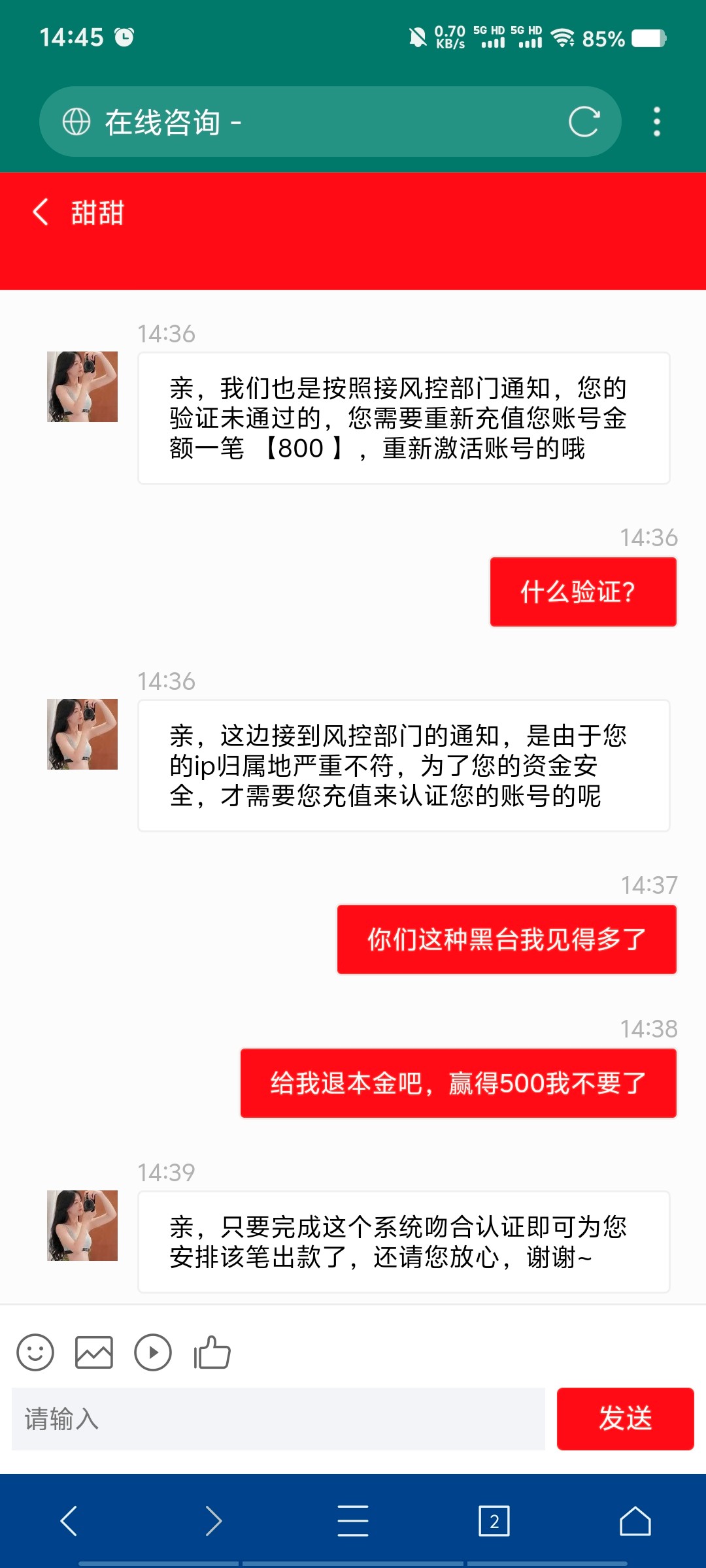Open the emoji picker in the chat toolbar
Viewport: 706px width, 1568px height.
point(36,1352)
